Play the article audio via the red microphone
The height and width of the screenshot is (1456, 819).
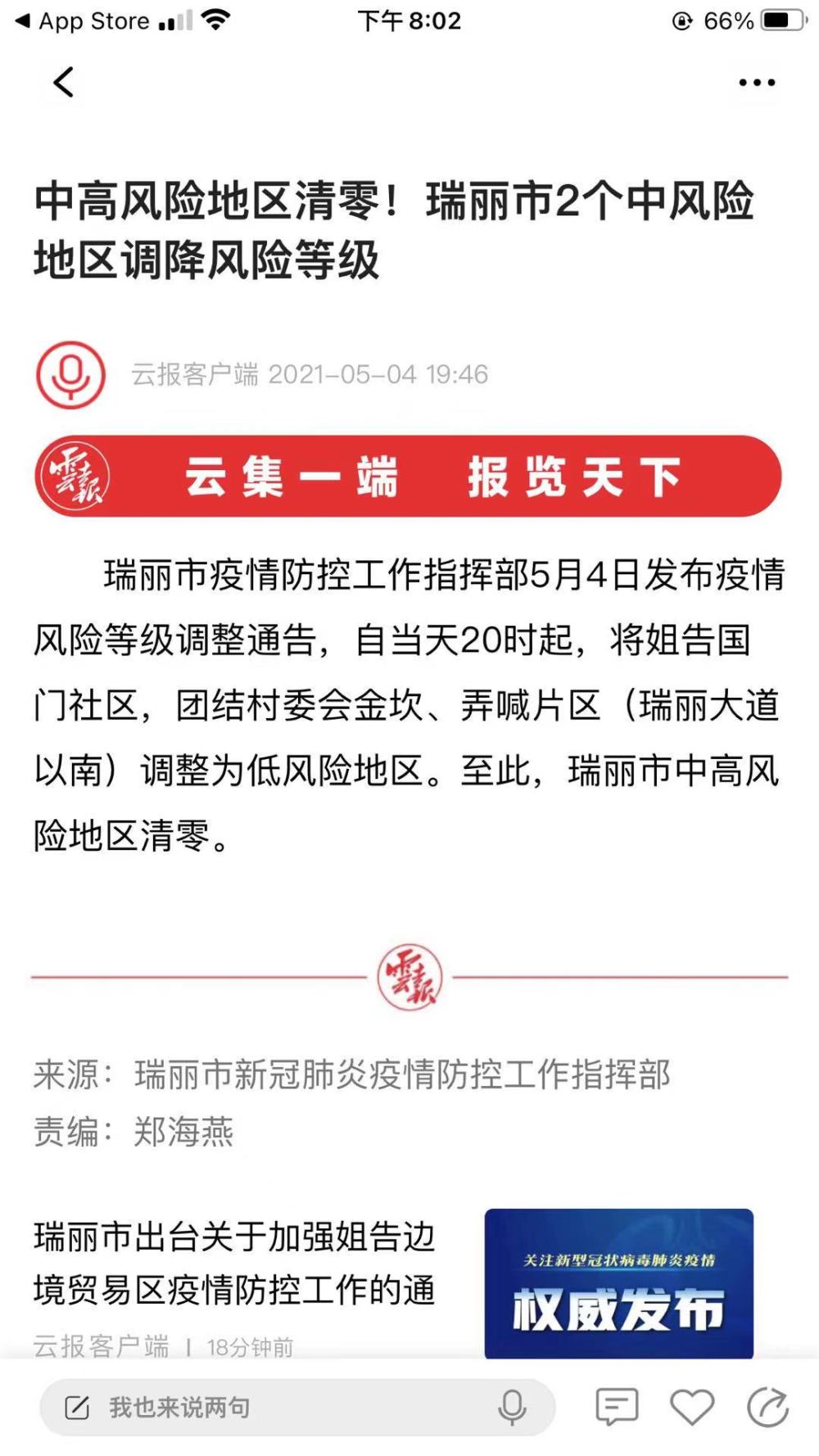(x=71, y=375)
